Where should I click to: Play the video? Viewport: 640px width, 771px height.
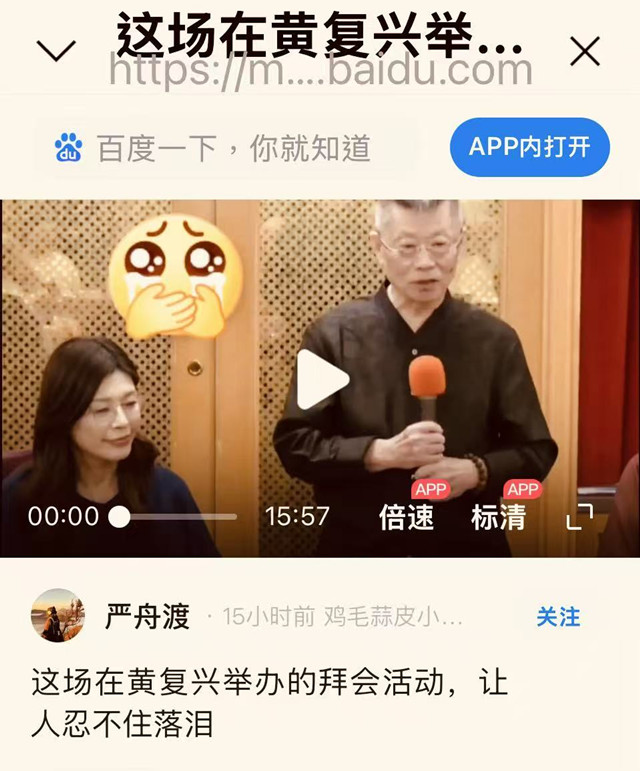click(x=321, y=380)
